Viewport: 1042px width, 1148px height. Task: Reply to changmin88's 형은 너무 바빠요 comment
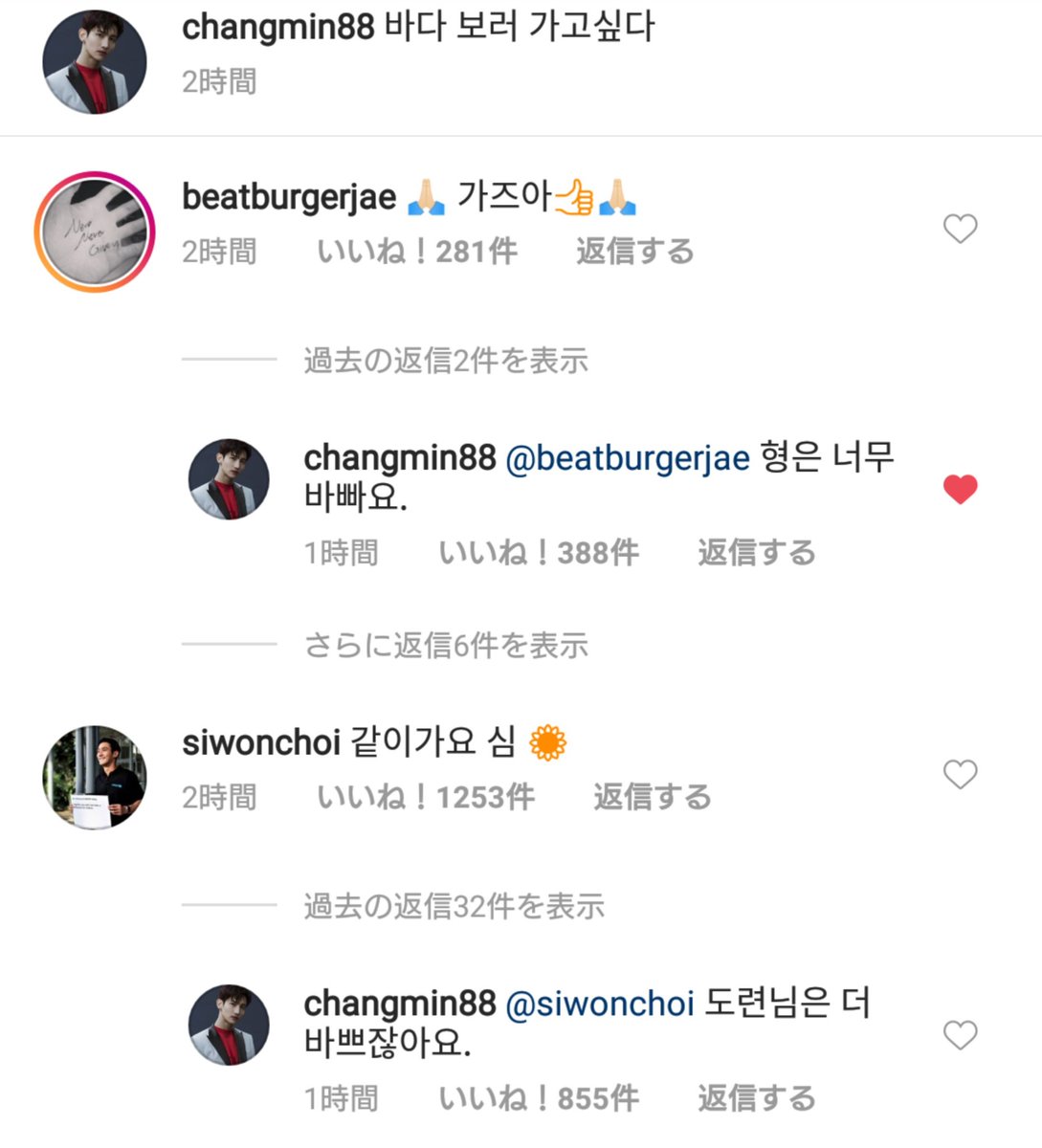[756, 553]
